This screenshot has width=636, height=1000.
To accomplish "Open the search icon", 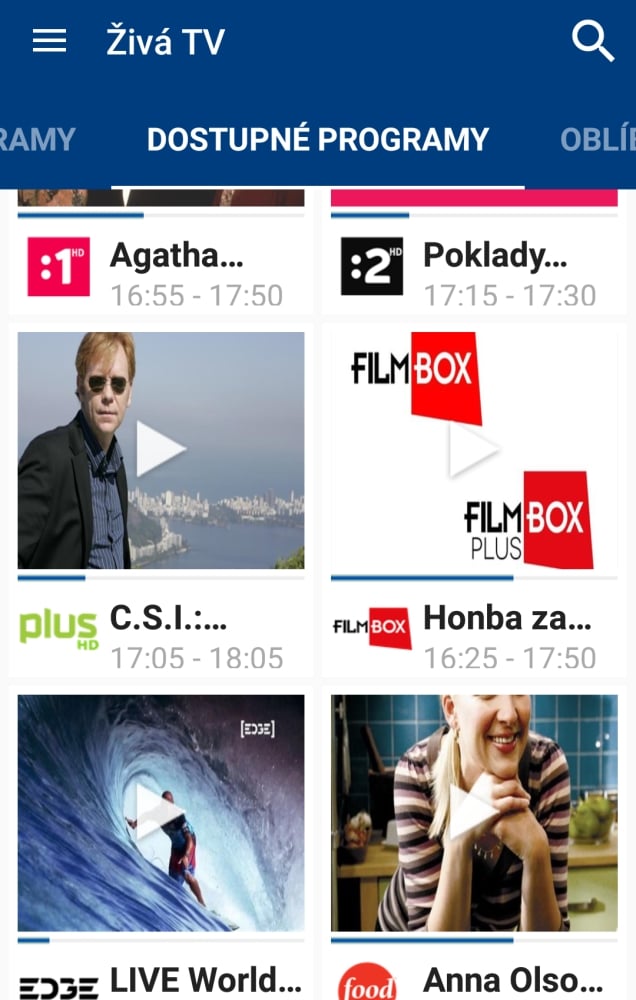I will click(592, 42).
